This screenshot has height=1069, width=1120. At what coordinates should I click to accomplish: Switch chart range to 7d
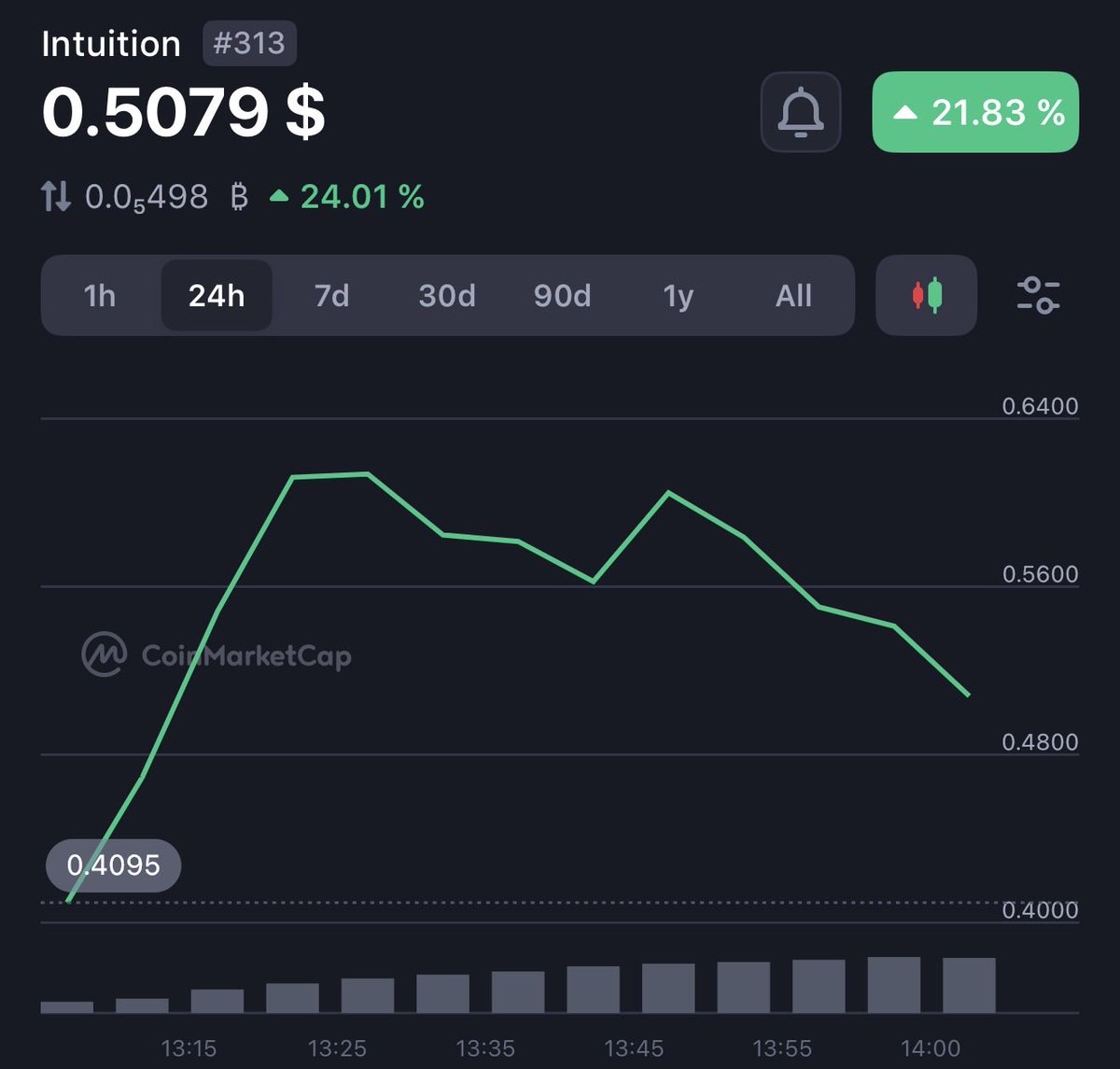point(331,296)
